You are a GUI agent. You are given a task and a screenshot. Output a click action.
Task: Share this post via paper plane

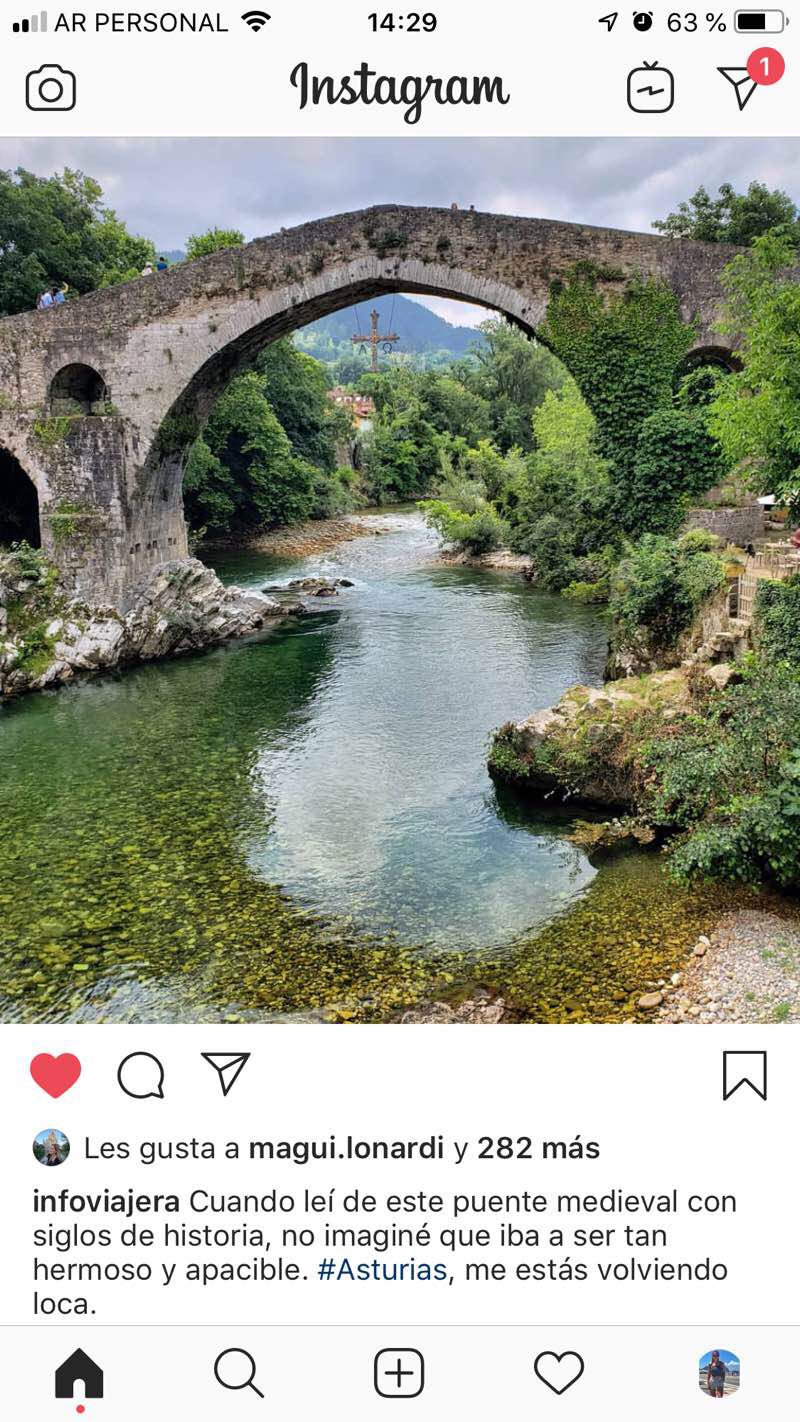coord(226,1074)
